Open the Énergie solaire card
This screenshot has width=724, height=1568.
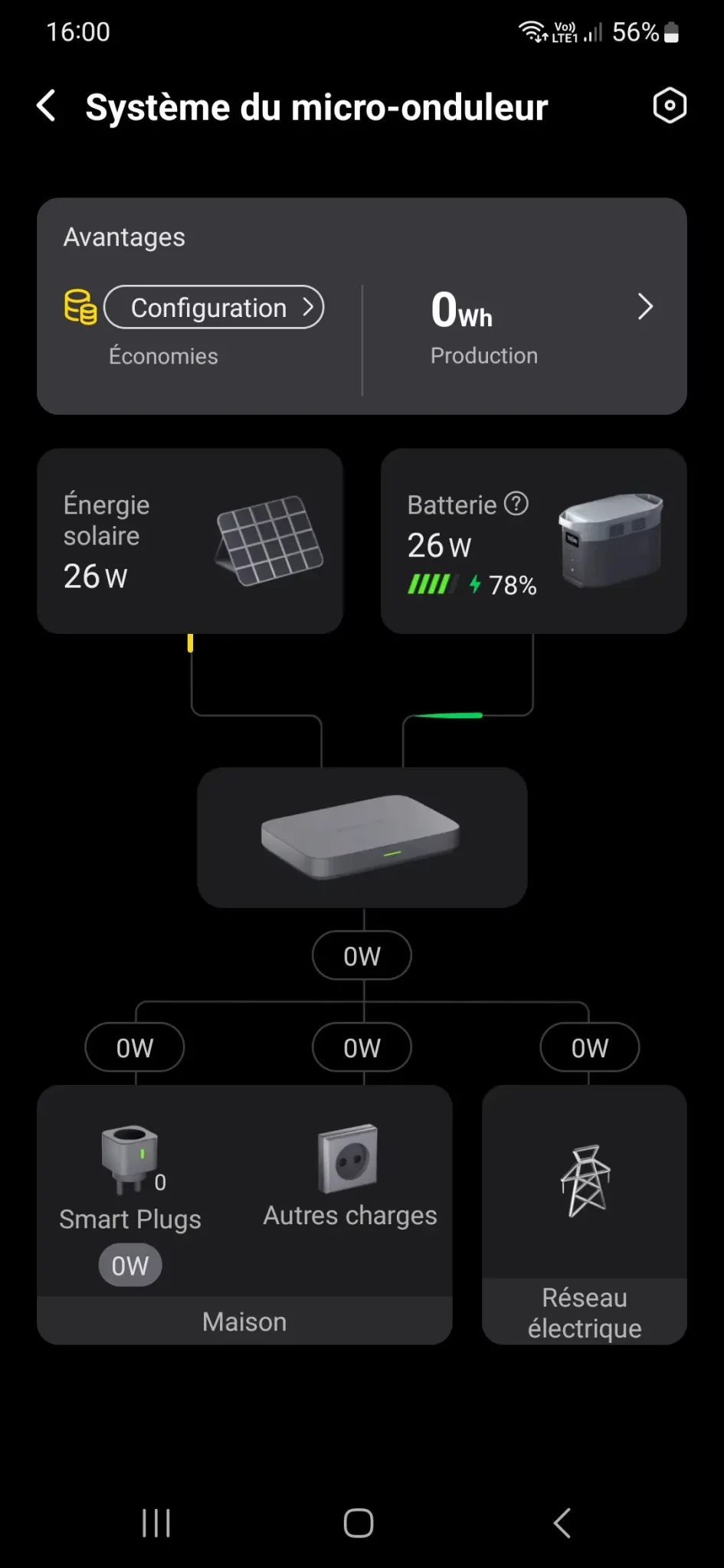point(190,541)
